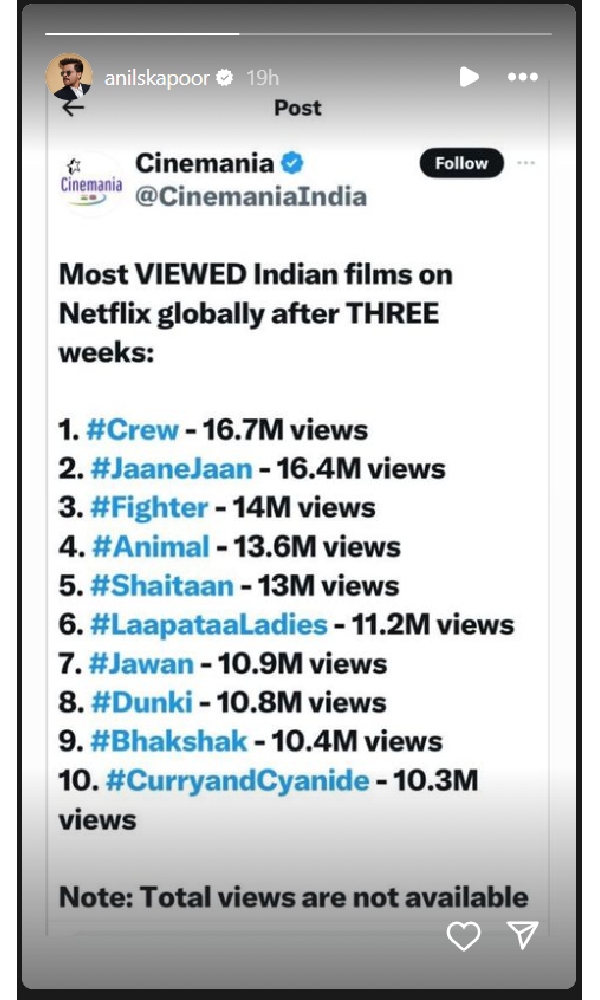Open anilskapoor's profile picture
Image resolution: width=600 pixels, height=1000 pixels.
click(x=69, y=78)
